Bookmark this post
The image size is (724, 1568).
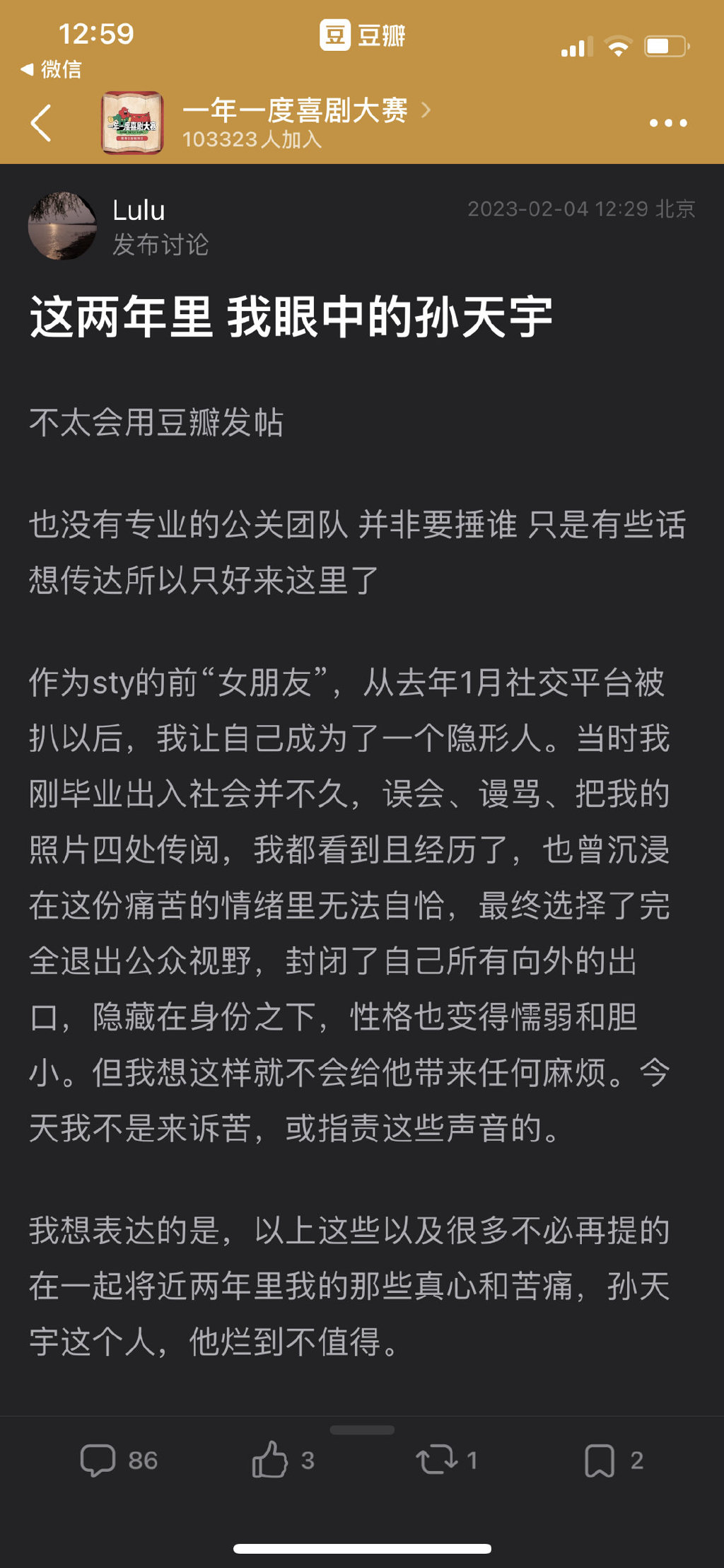pyautogui.click(x=612, y=1460)
